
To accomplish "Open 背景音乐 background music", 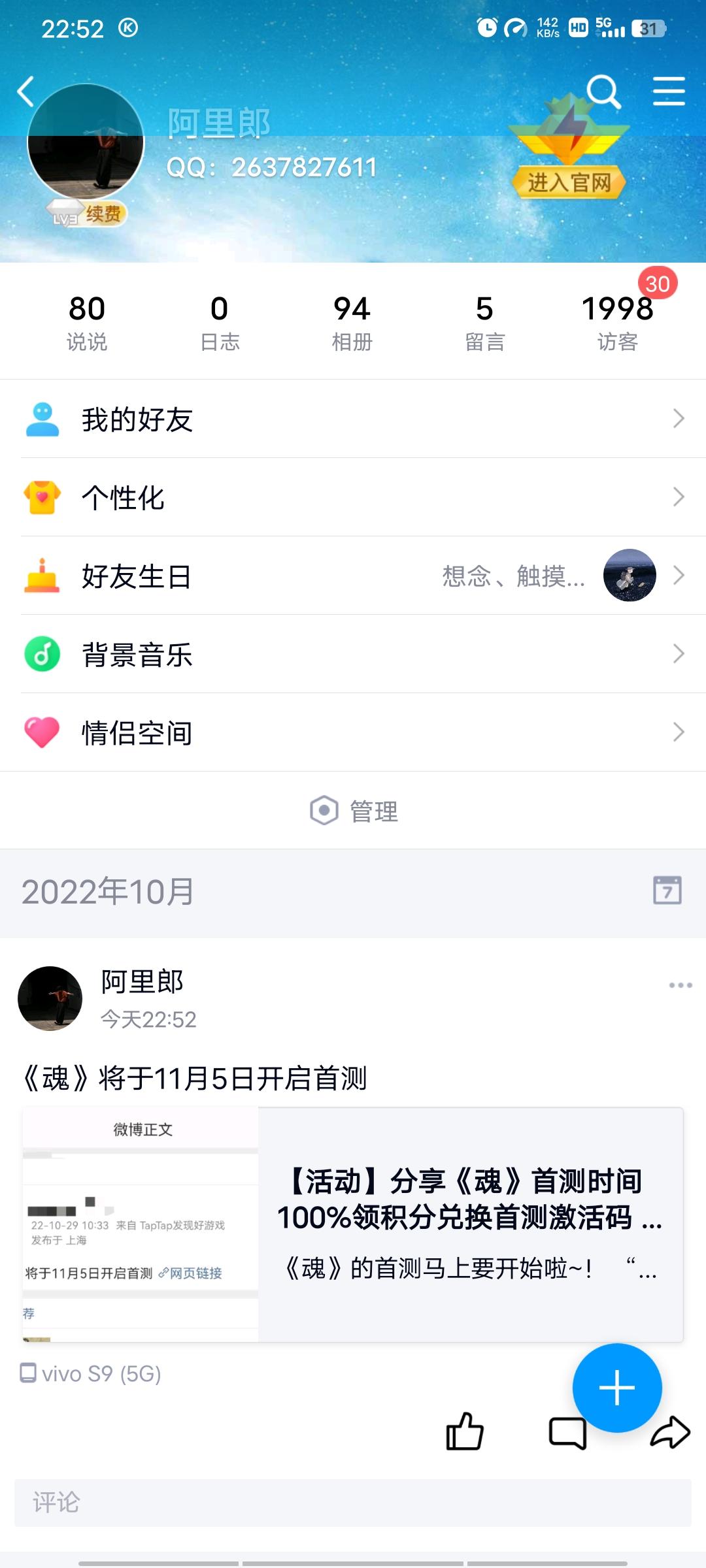I will pyautogui.click(x=353, y=654).
